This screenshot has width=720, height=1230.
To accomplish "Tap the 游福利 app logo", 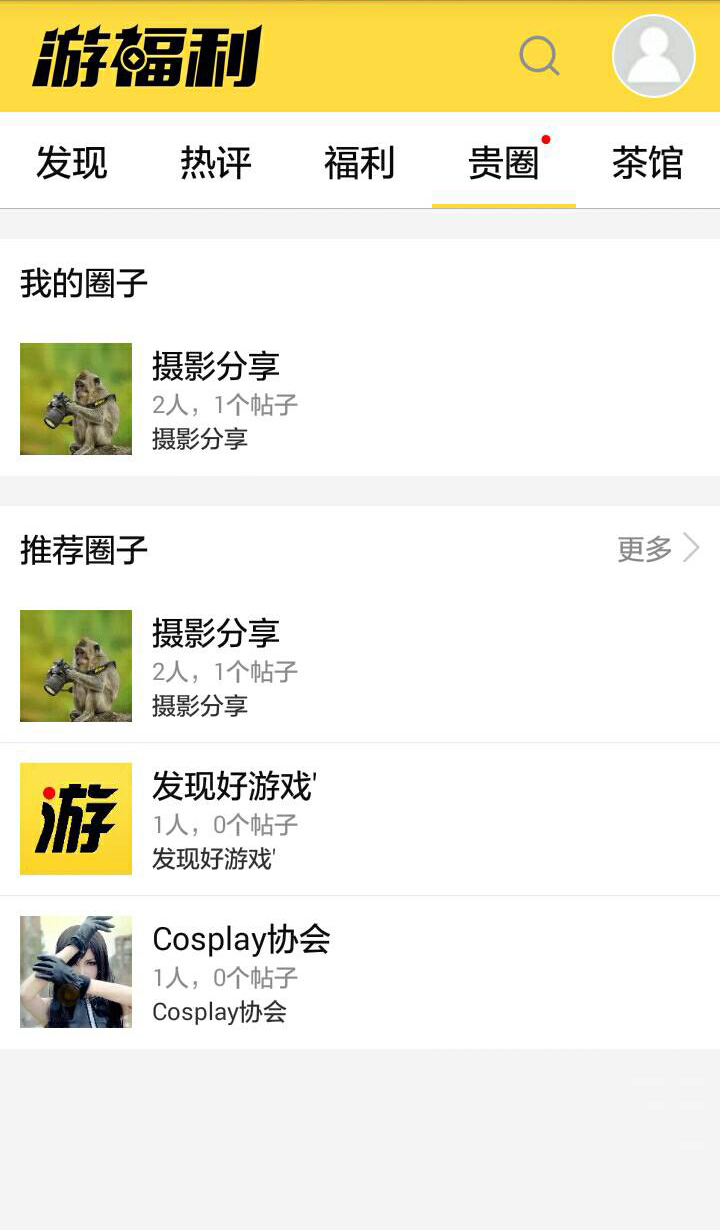I will [150, 56].
